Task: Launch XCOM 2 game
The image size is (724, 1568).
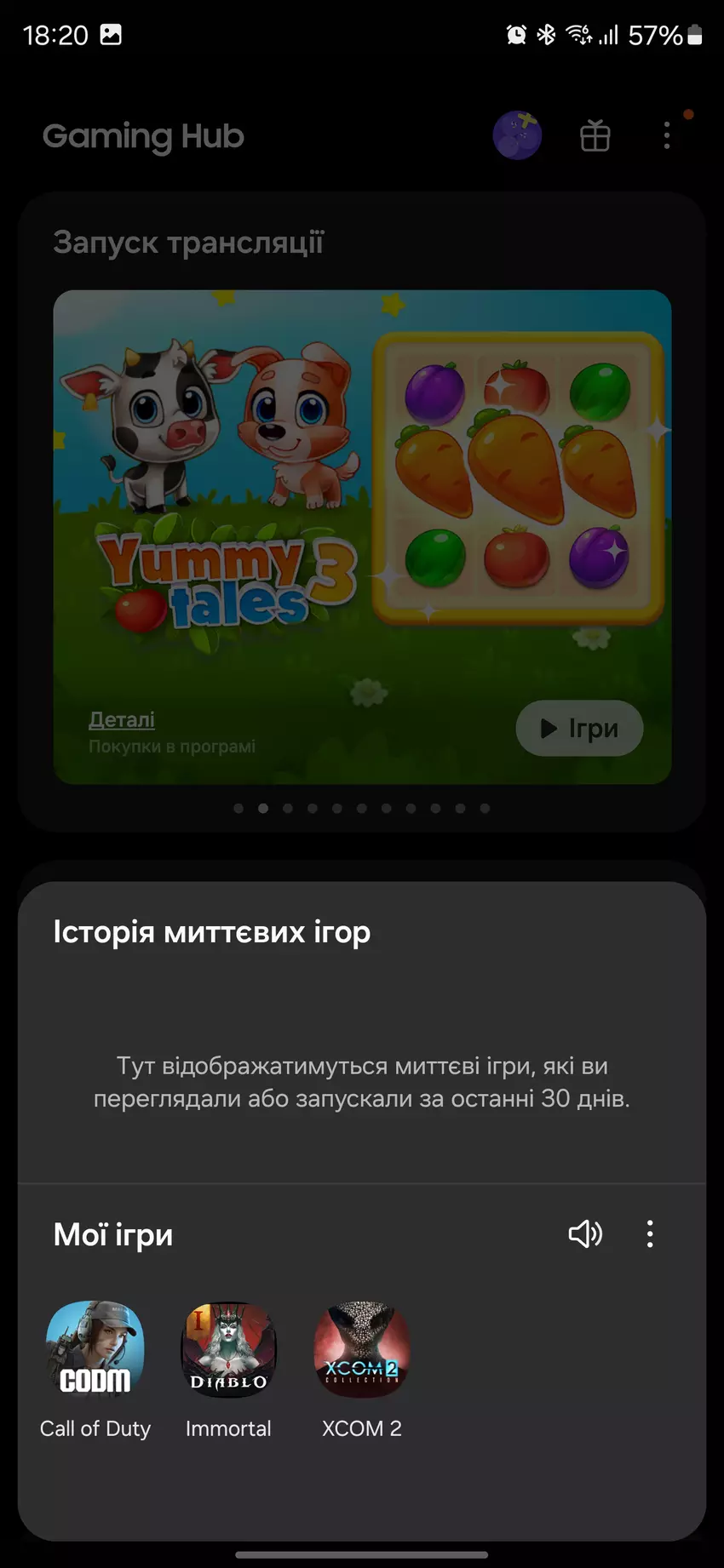Action: 362,1349
